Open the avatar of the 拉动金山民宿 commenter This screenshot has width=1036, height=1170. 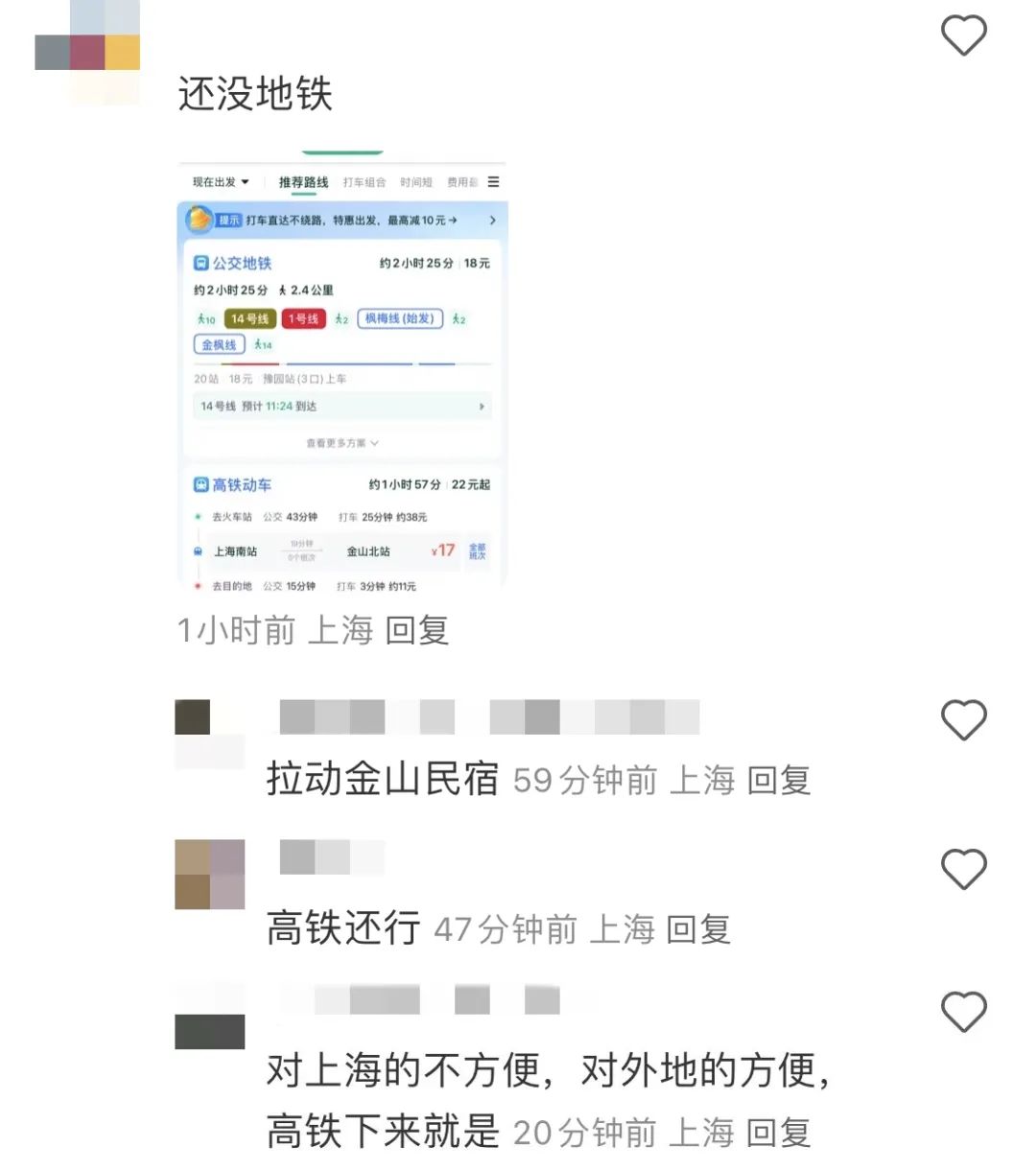click(209, 735)
